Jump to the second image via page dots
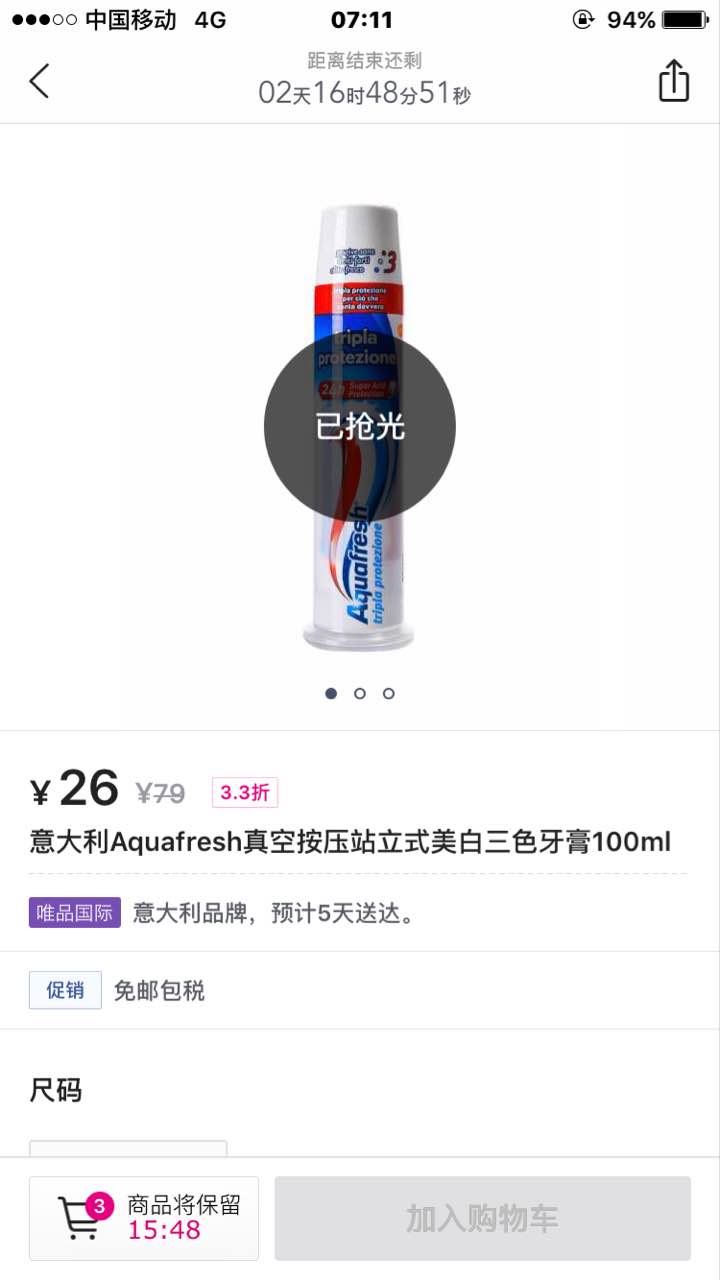The height and width of the screenshot is (1280, 720). 360,693
